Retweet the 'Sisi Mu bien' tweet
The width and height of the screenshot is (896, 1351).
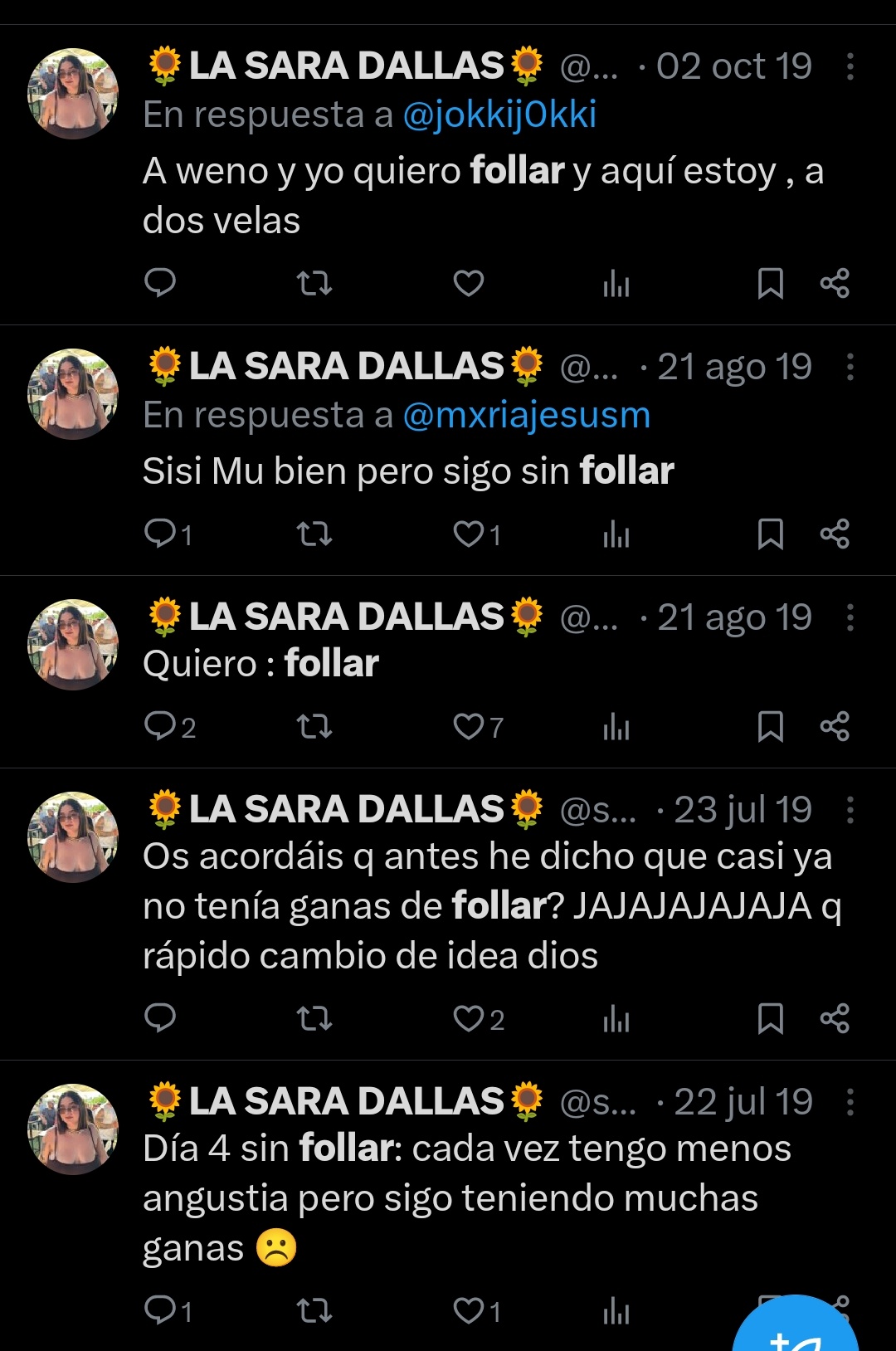coord(314,534)
